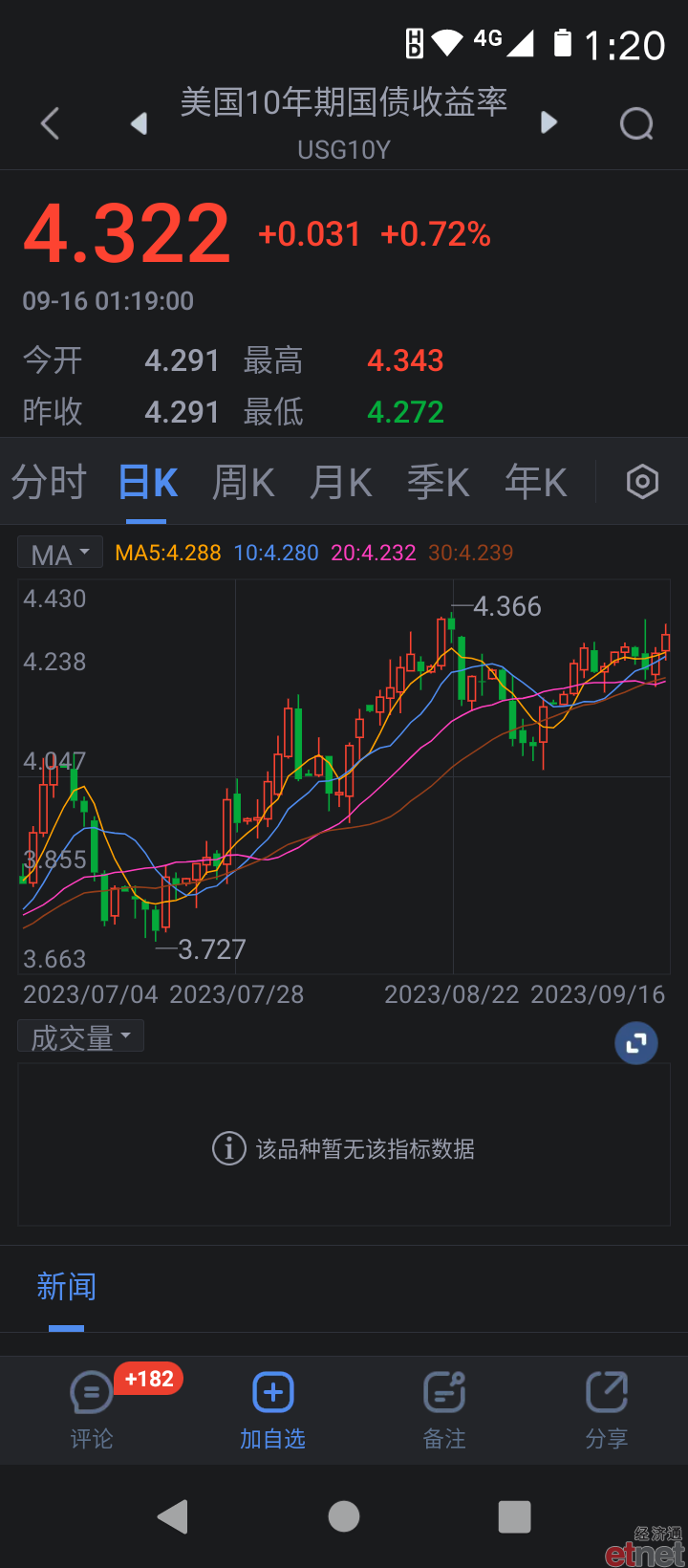Select the 日K chart tab
688x1568 pixels.
pyautogui.click(x=147, y=482)
